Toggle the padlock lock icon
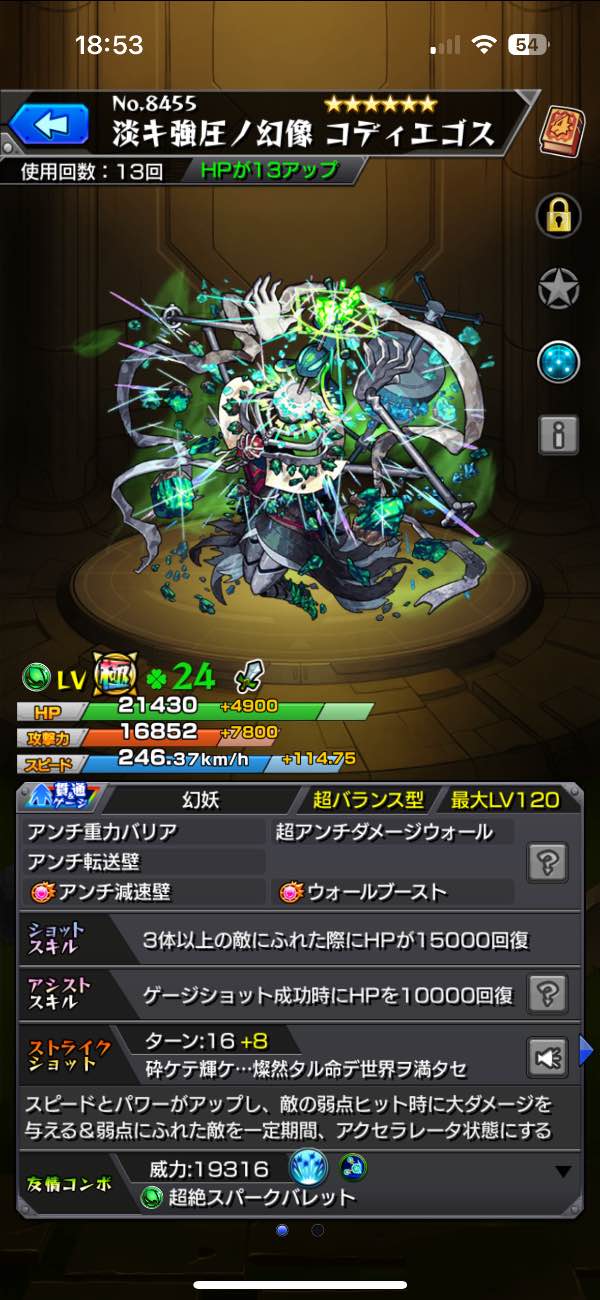Screen dimensions: 600x1300 tap(559, 213)
